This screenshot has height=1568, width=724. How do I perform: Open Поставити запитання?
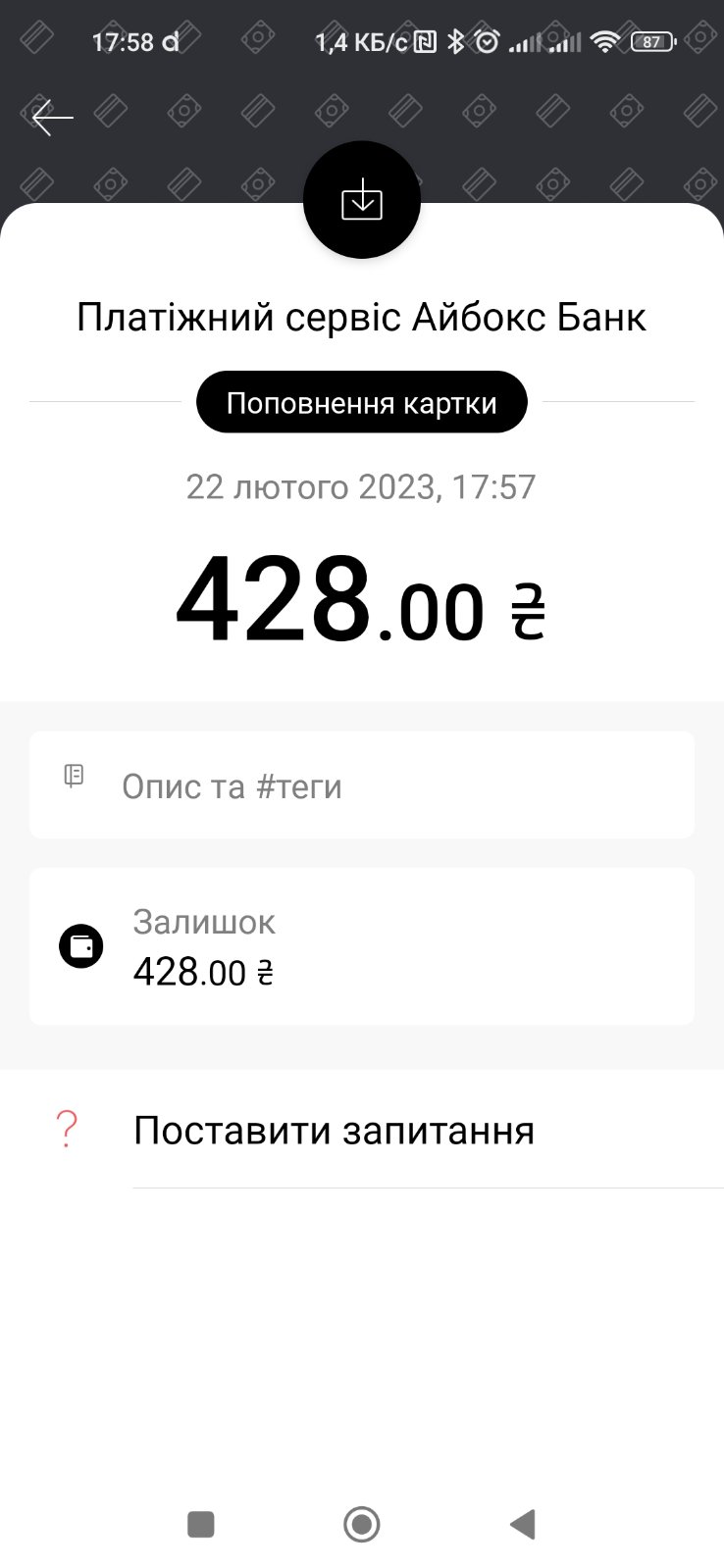334,1131
